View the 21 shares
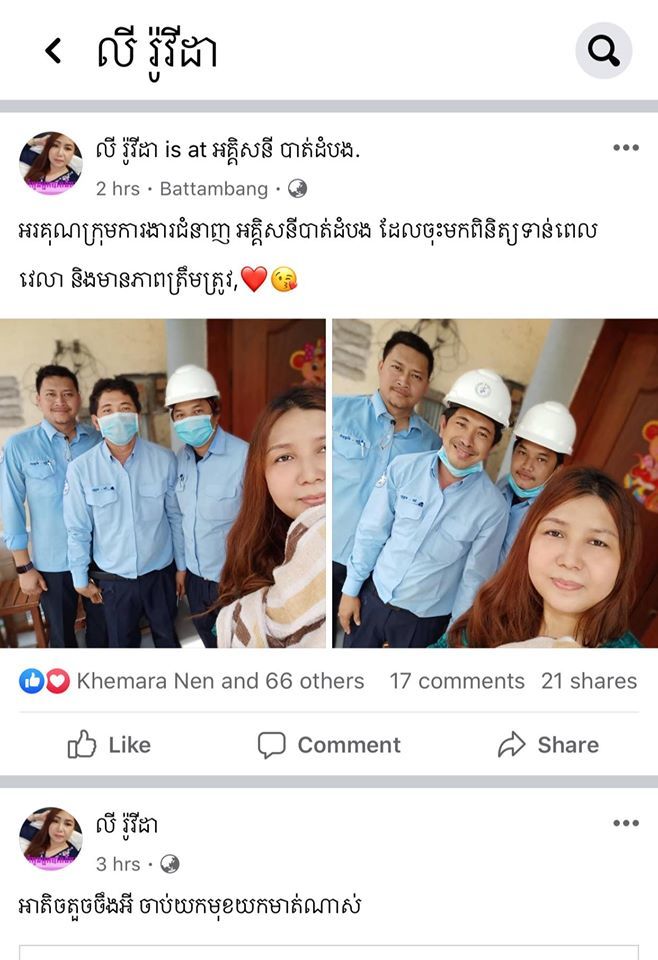658x960 pixels. click(x=588, y=681)
